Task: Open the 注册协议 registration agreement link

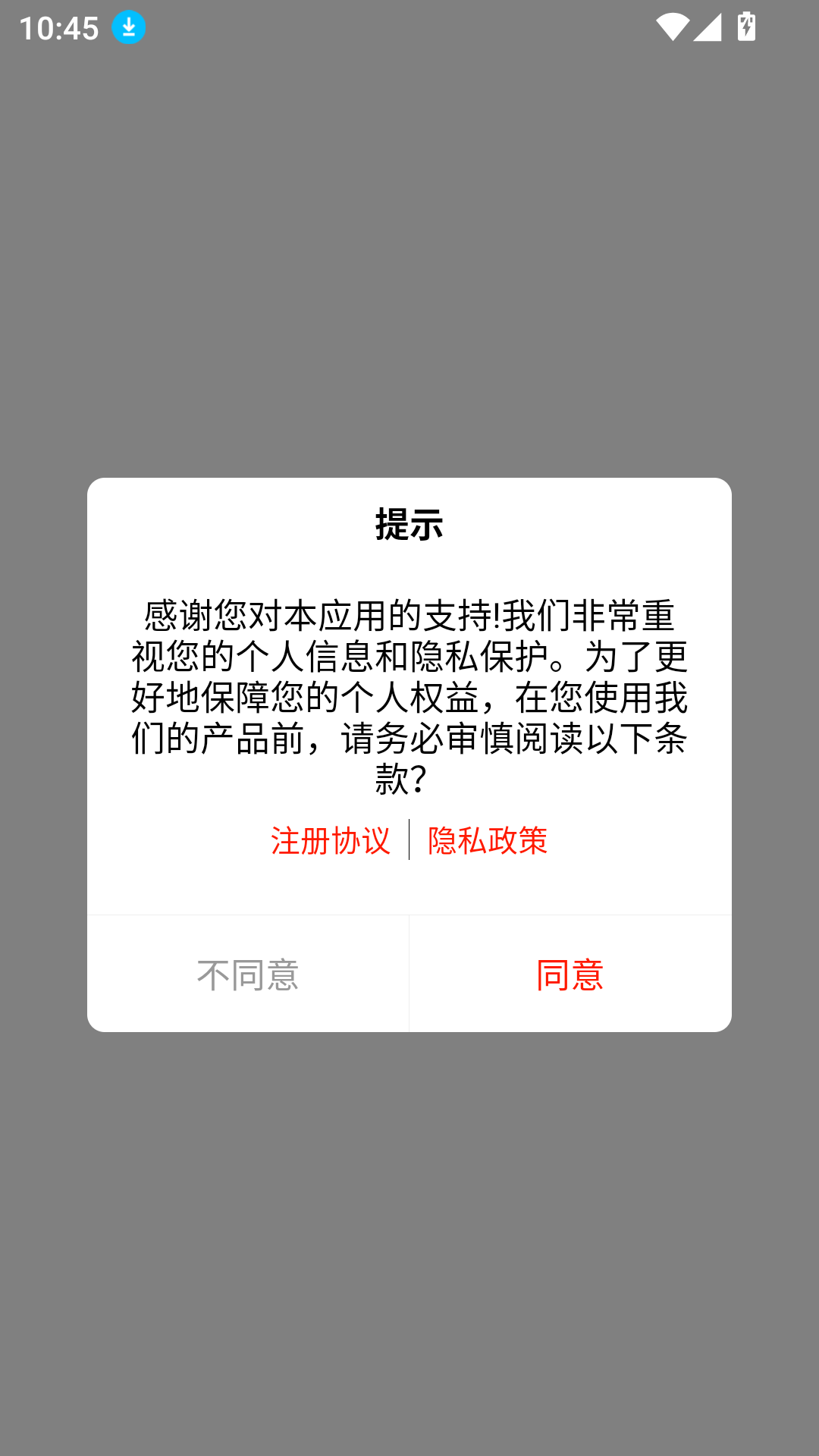Action: 331,840
